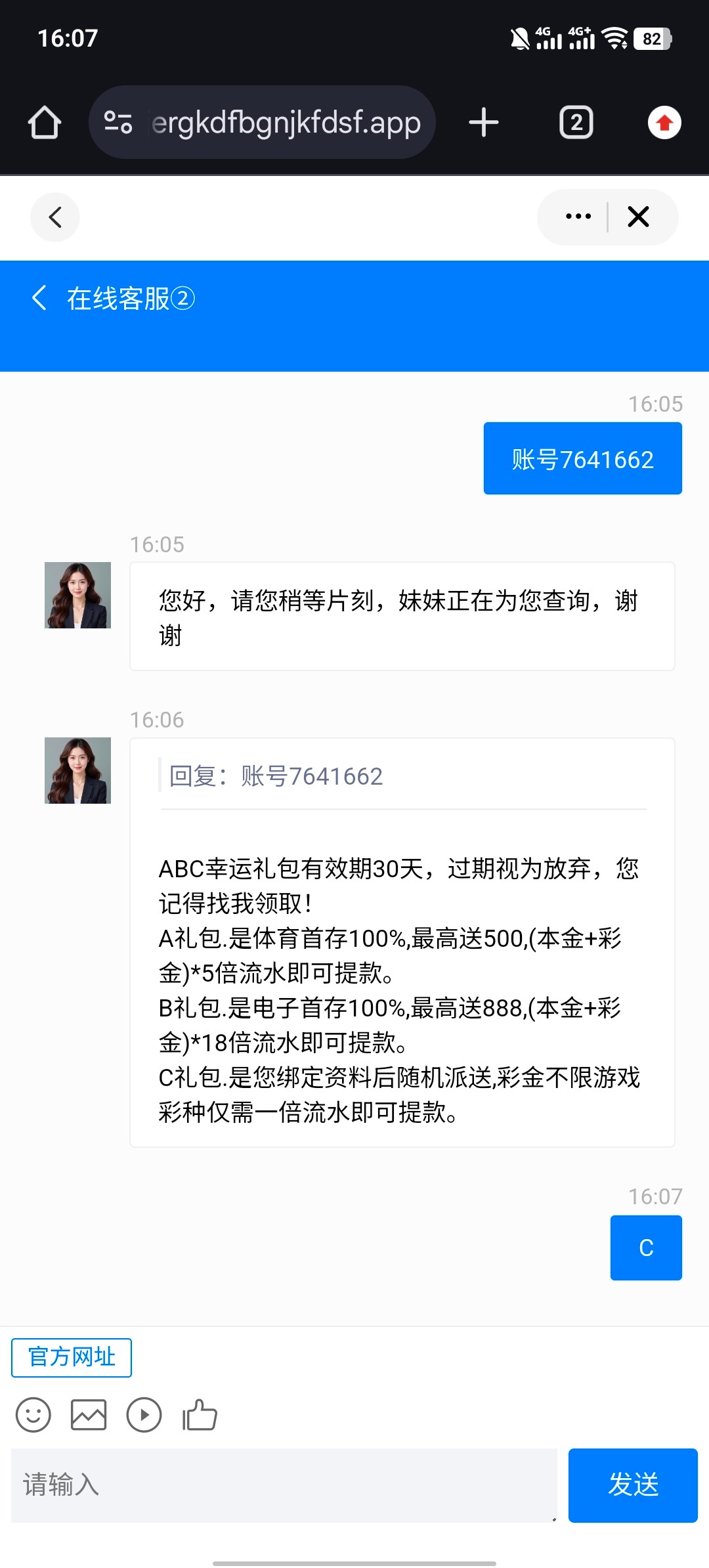709x1568 pixels.
Task: Show the open tabs switcher
Action: (x=576, y=123)
